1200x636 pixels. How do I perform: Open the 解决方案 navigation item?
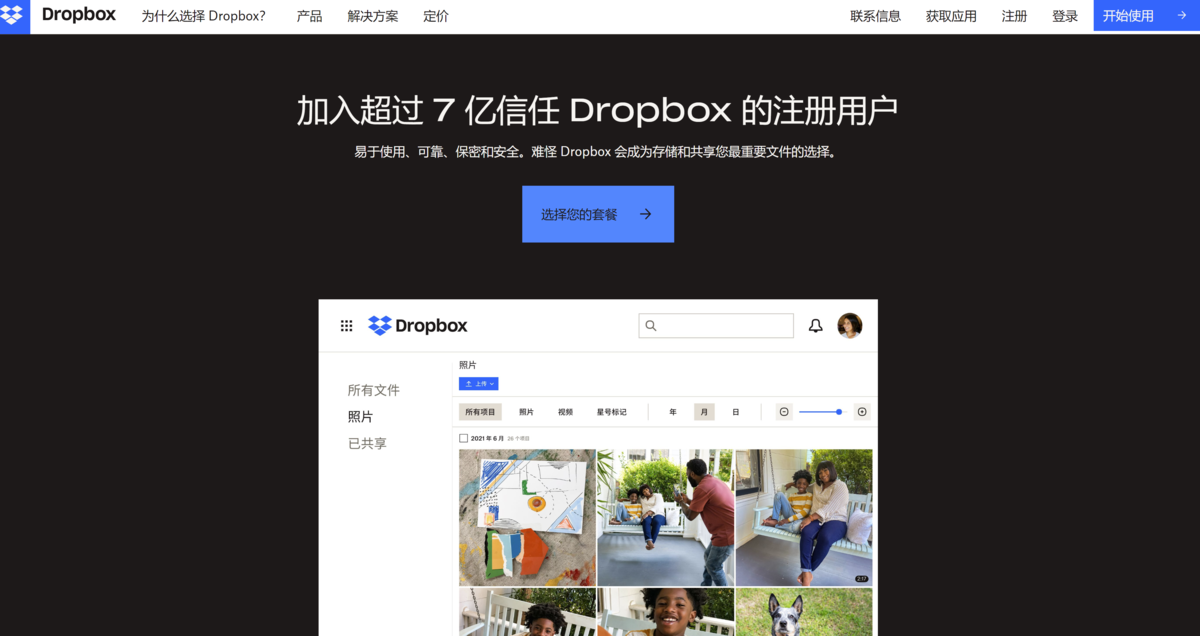pos(372,16)
